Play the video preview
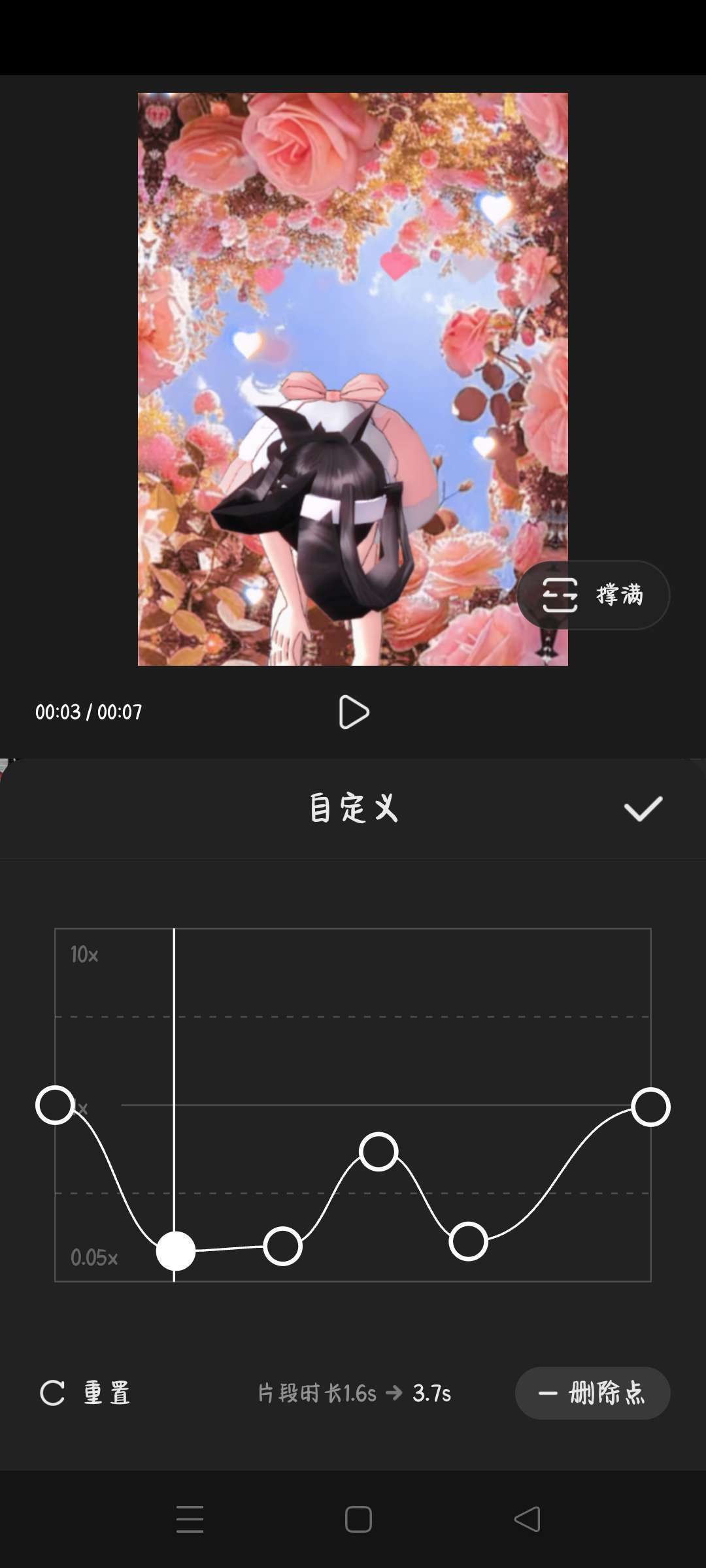The image size is (706, 1568). pos(354,712)
